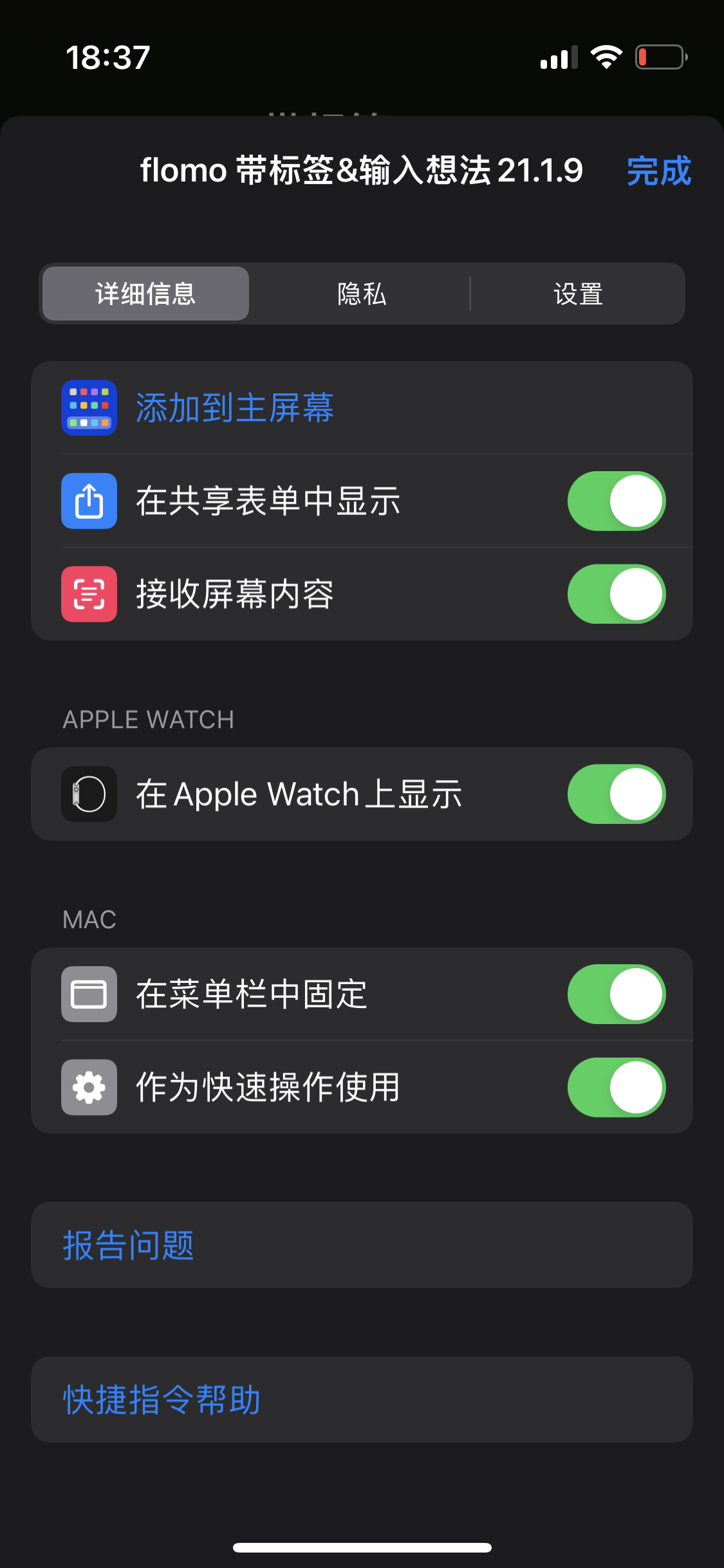The height and width of the screenshot is (1568, 724).
Task: Tap 添加到主屏幕
Action: (234, 408)
